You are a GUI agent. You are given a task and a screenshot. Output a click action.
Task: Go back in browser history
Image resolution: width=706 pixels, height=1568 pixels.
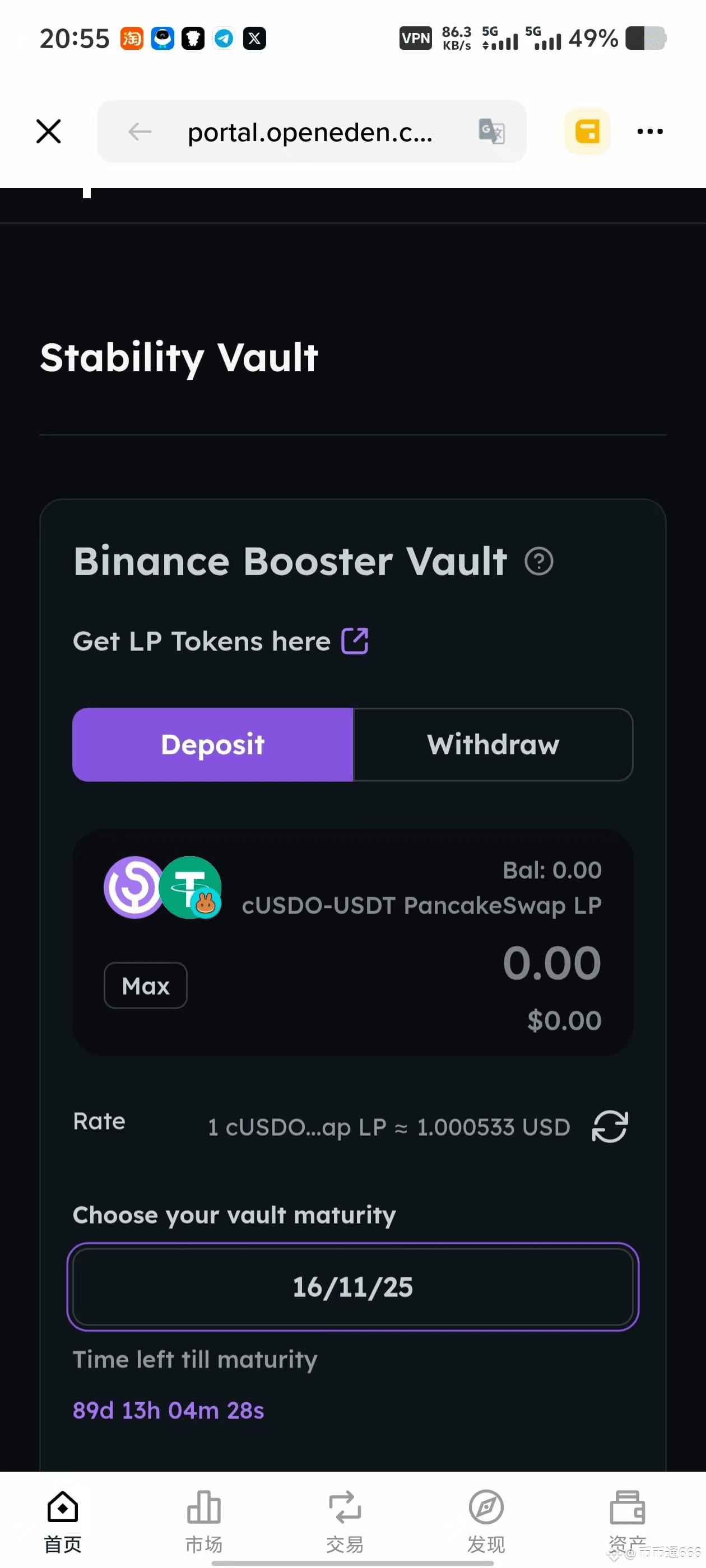140,132
